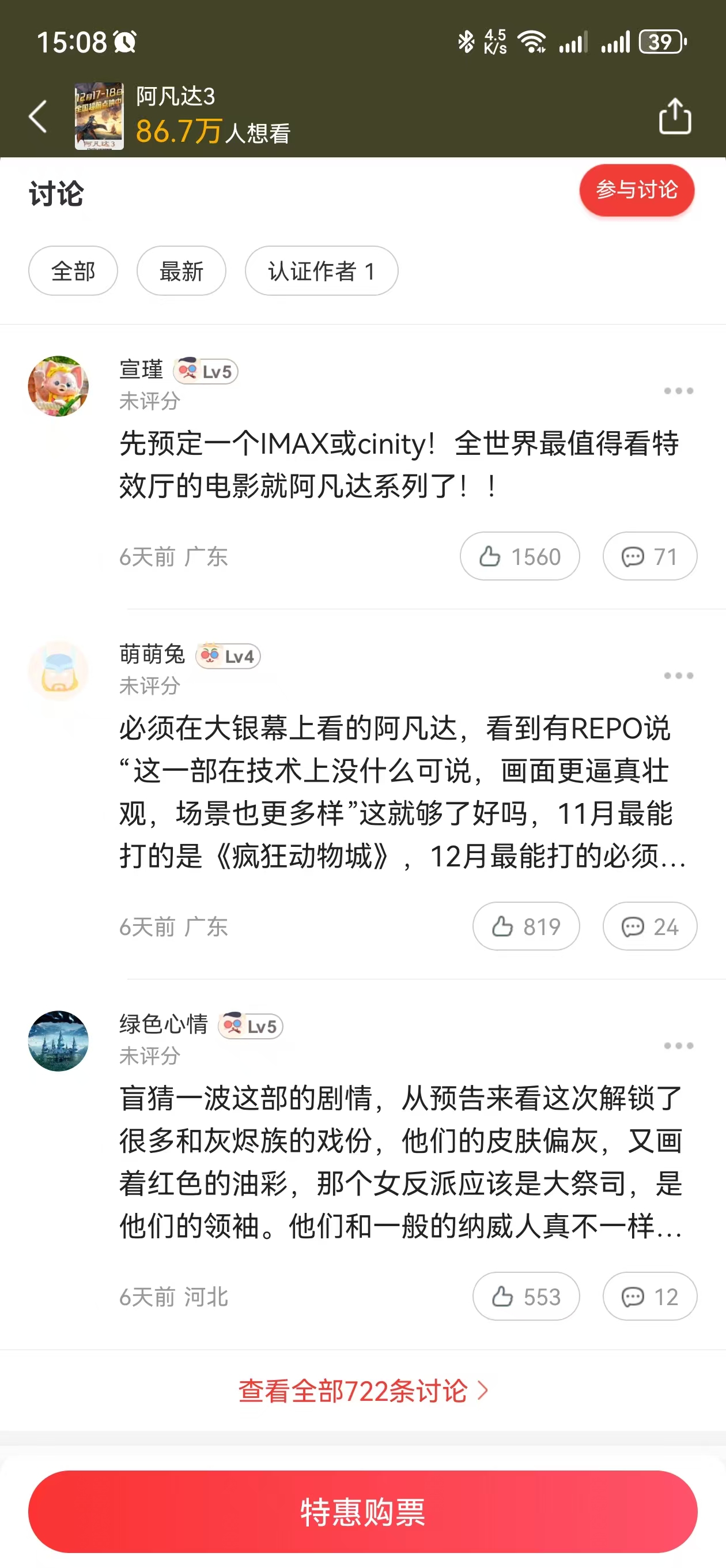
Task: Select the 认证作者 filter tab
Action: 322,271
